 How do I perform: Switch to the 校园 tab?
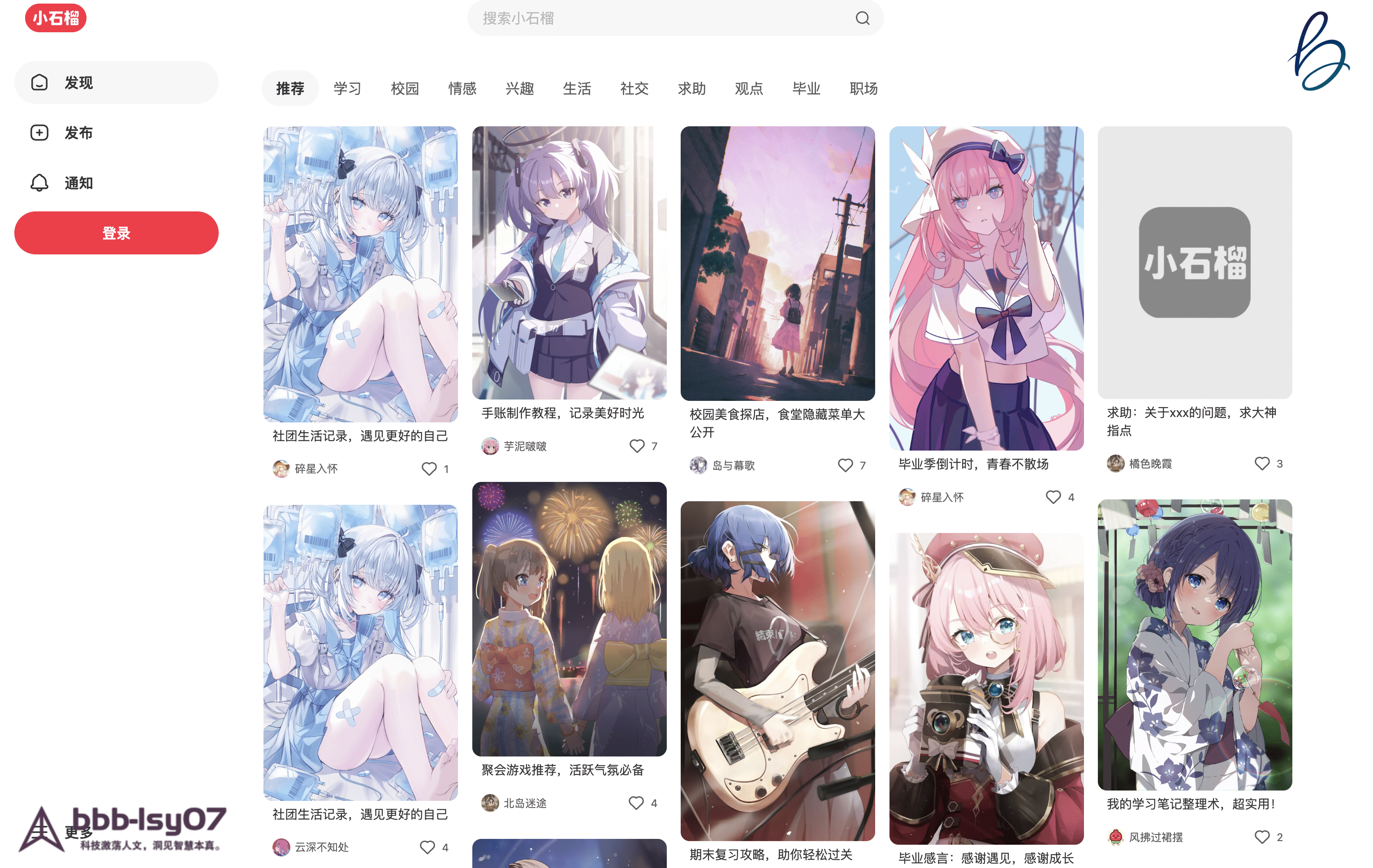(404, 88)
